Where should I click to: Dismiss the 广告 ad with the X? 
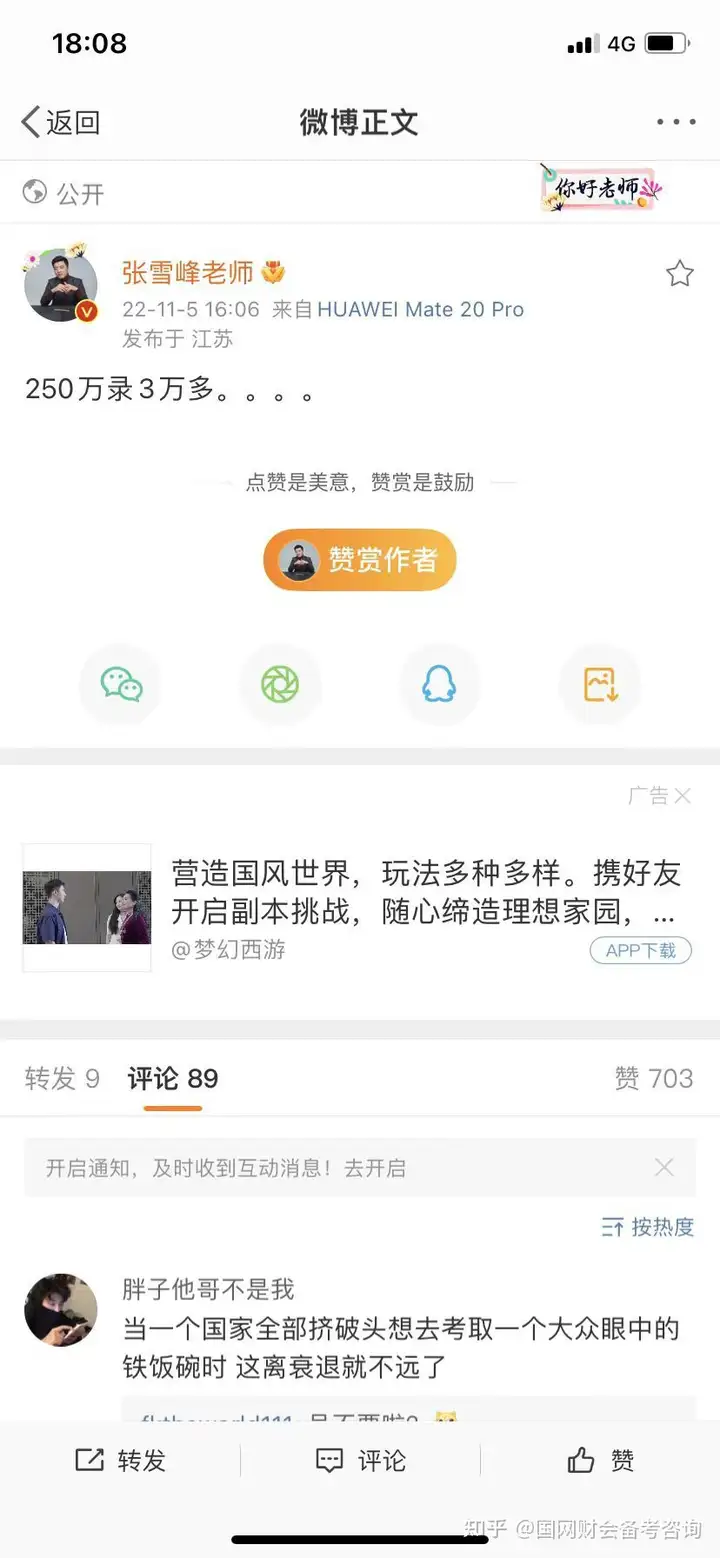(682, 796)
